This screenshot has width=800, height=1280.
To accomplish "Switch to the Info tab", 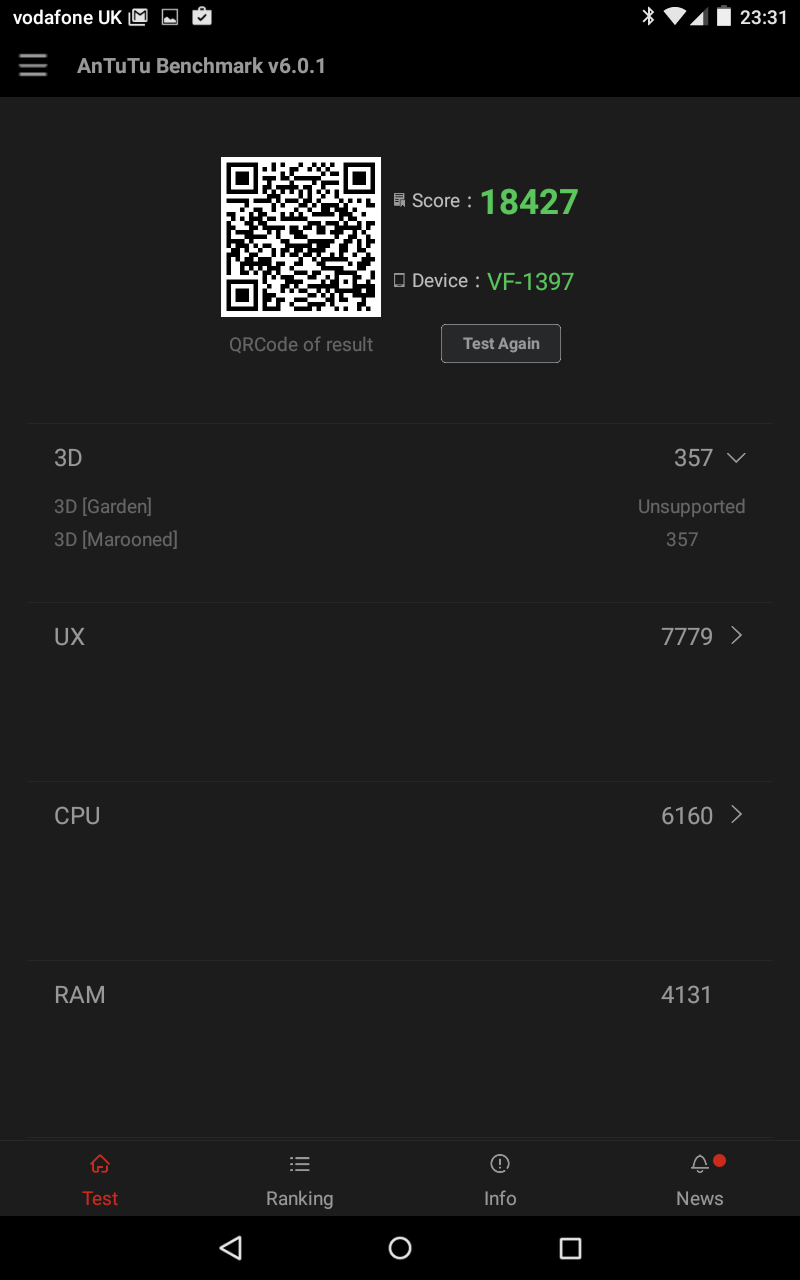I will tap(500, 1179).
